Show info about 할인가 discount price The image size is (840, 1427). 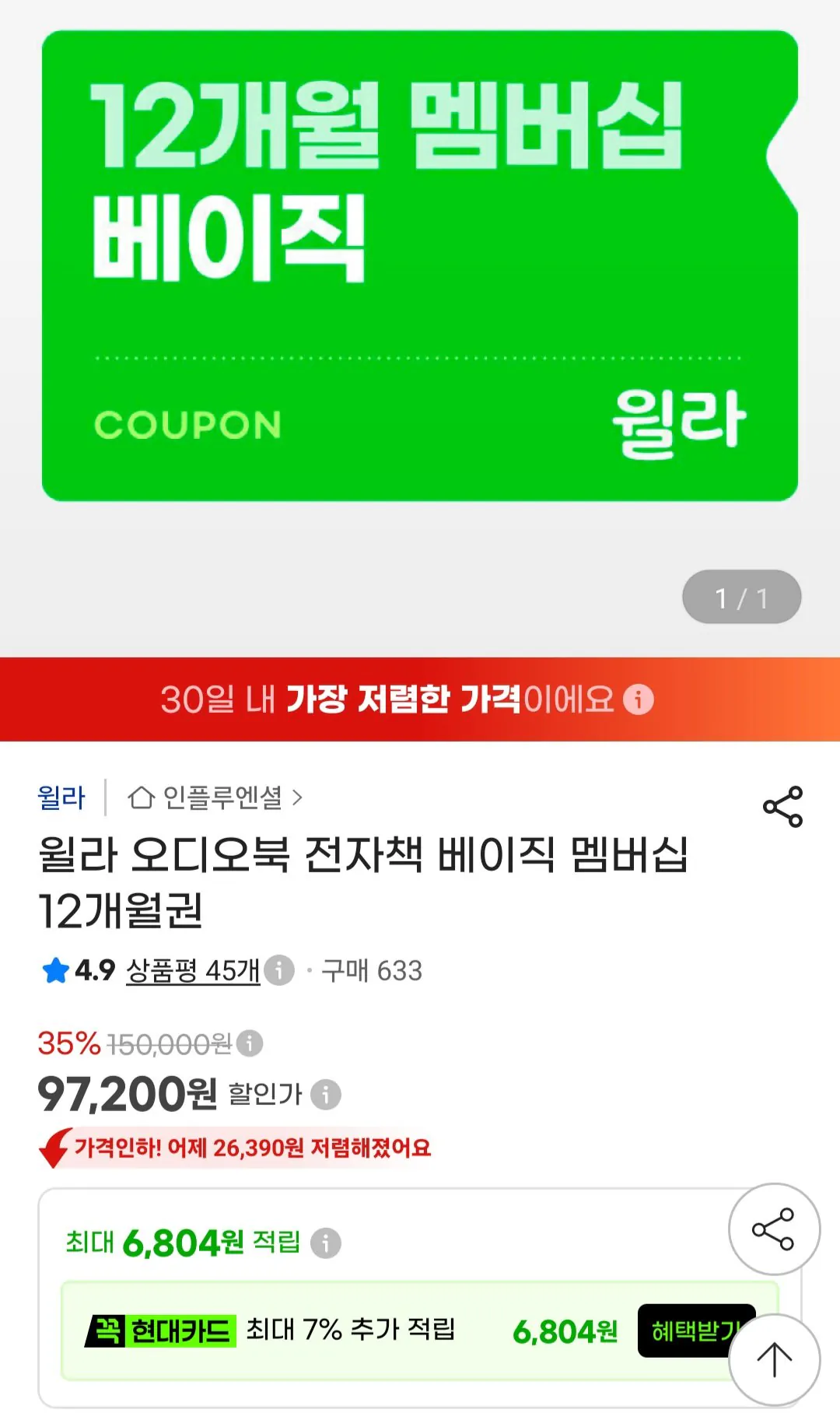326,1095
